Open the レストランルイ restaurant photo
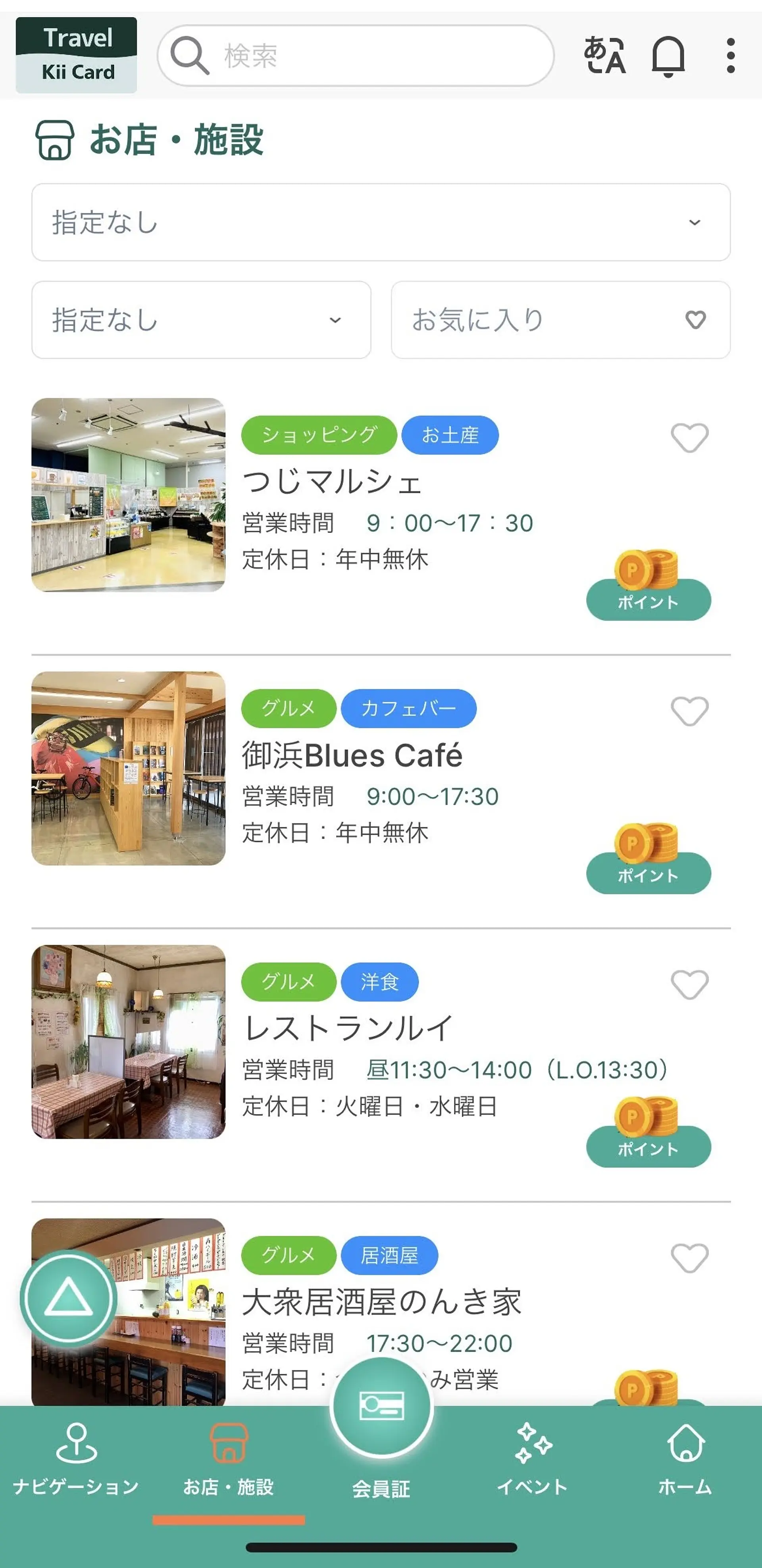 click(x=129, y=1041)
